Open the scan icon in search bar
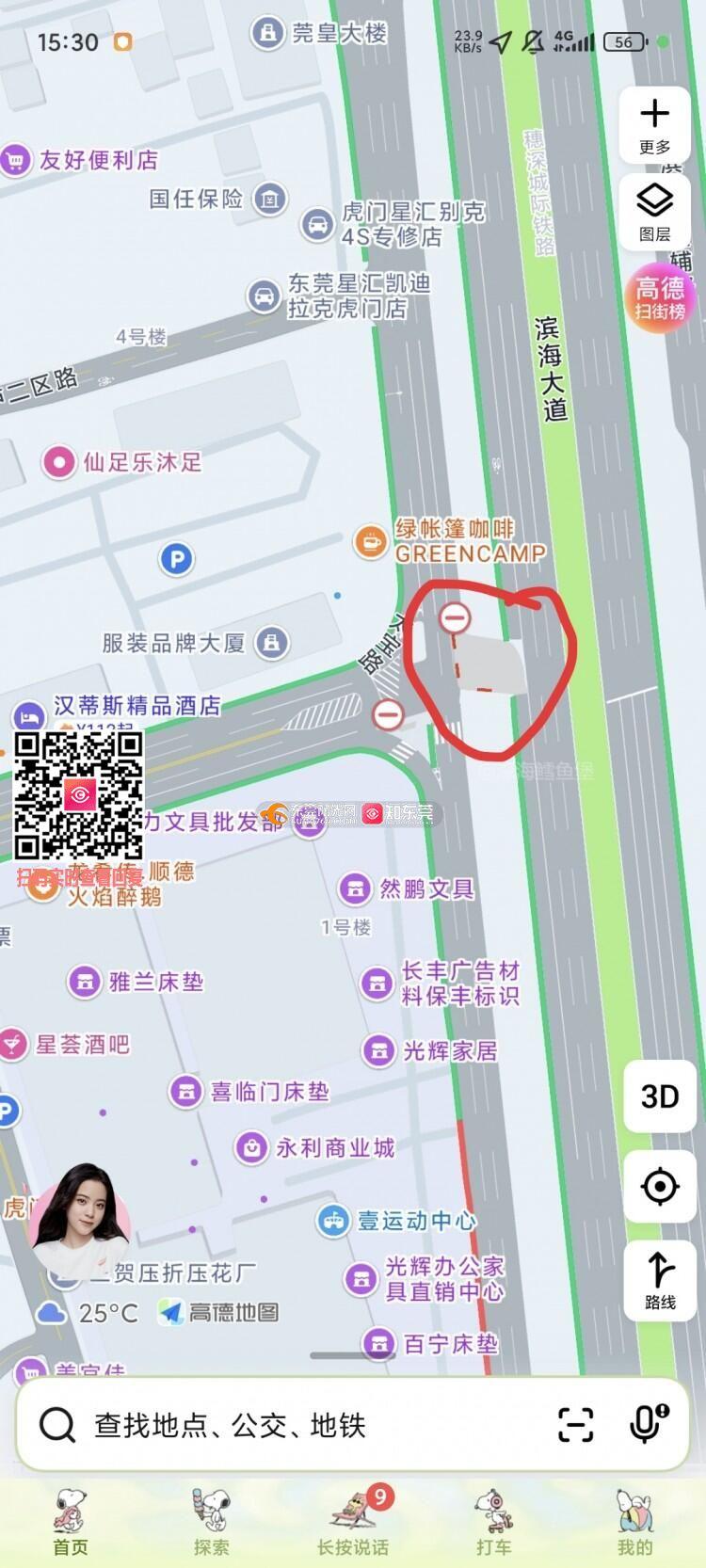The height and width of the screenshot is (1568, 706). coord(575,1425)
